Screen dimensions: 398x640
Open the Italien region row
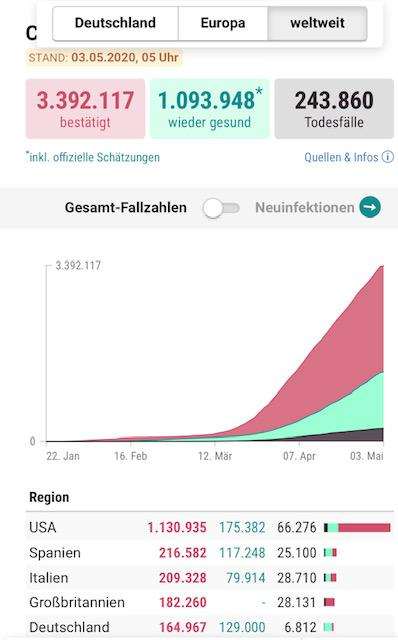tap(209, 578)
